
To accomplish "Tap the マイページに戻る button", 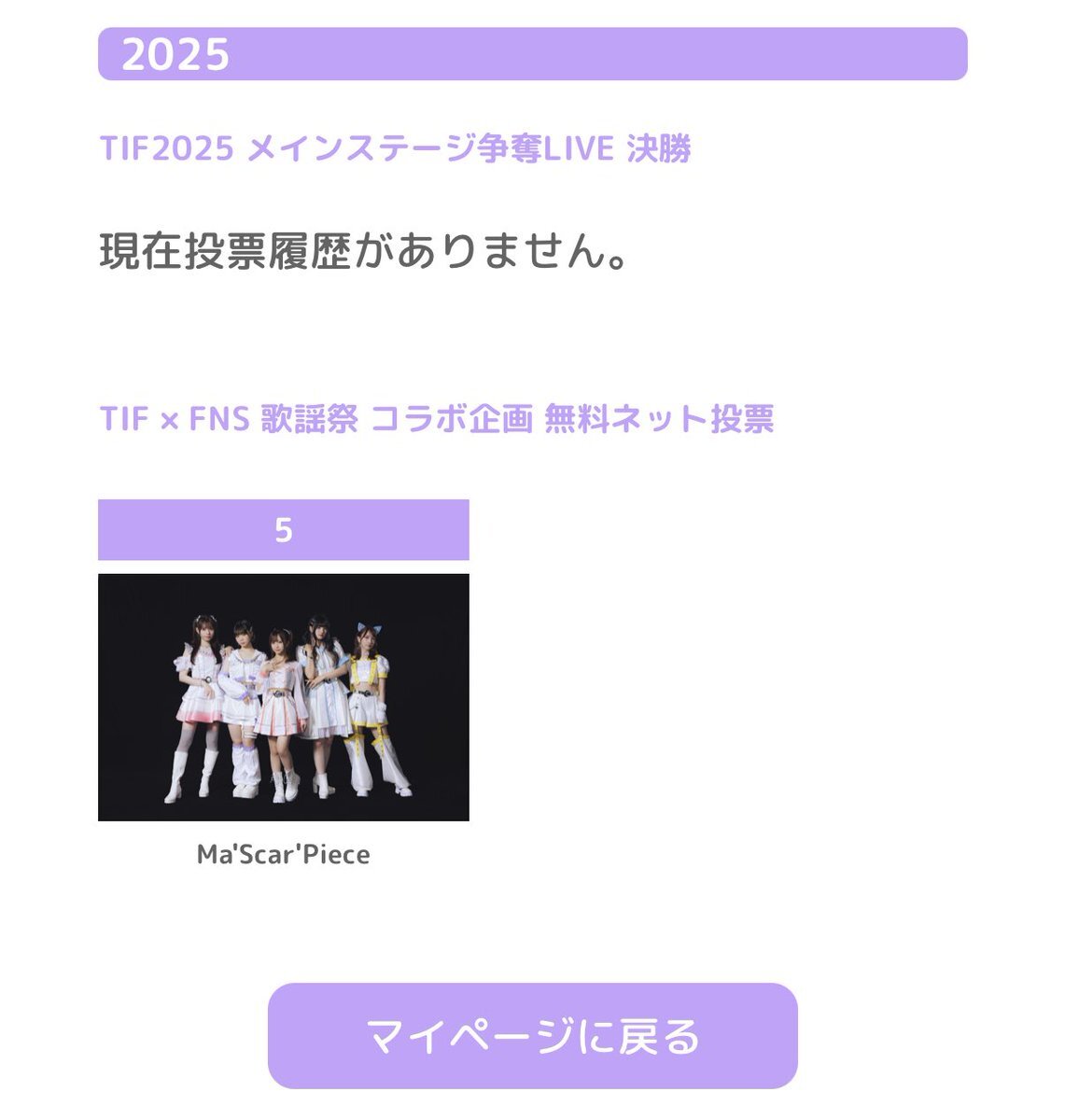I will click(532, 1036).
